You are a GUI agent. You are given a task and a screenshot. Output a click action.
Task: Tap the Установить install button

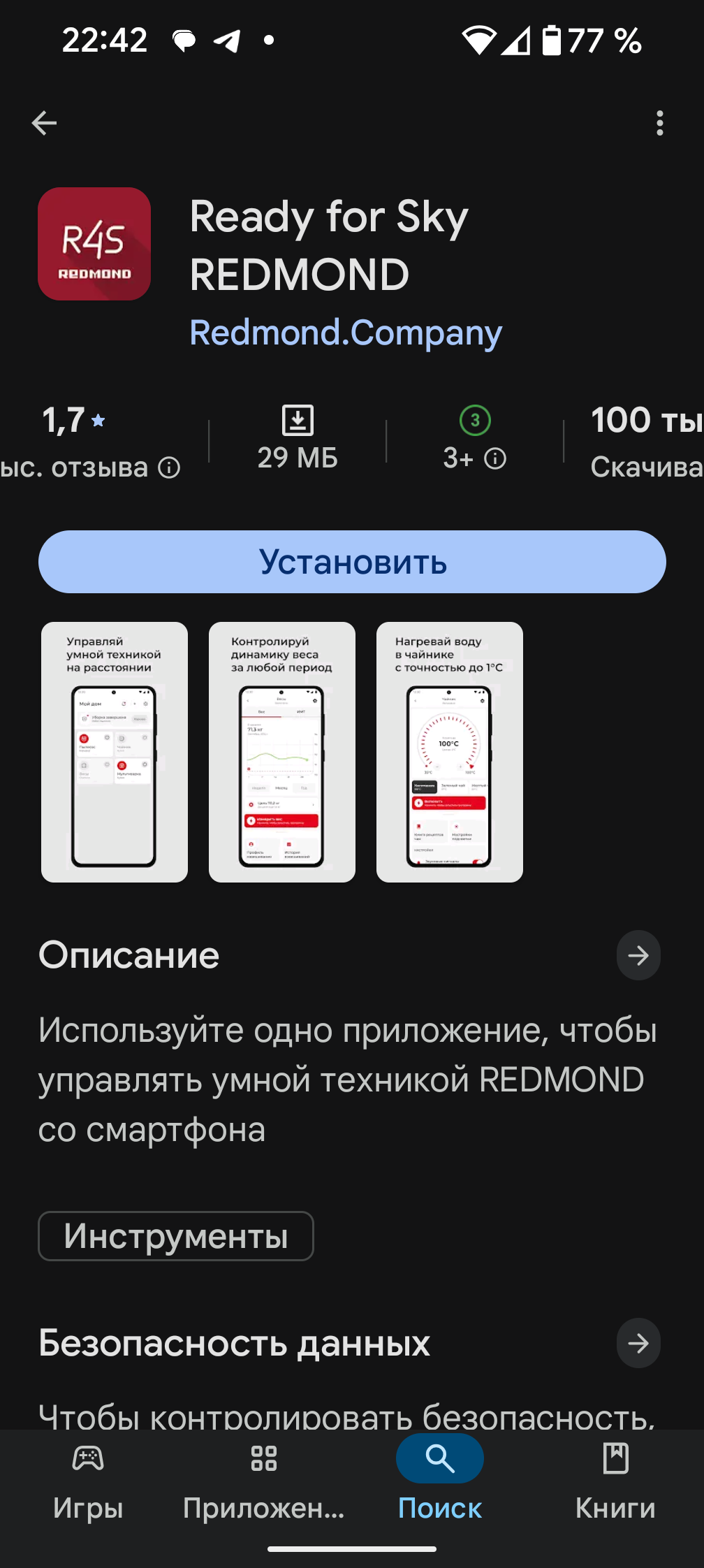click(352, 562)
